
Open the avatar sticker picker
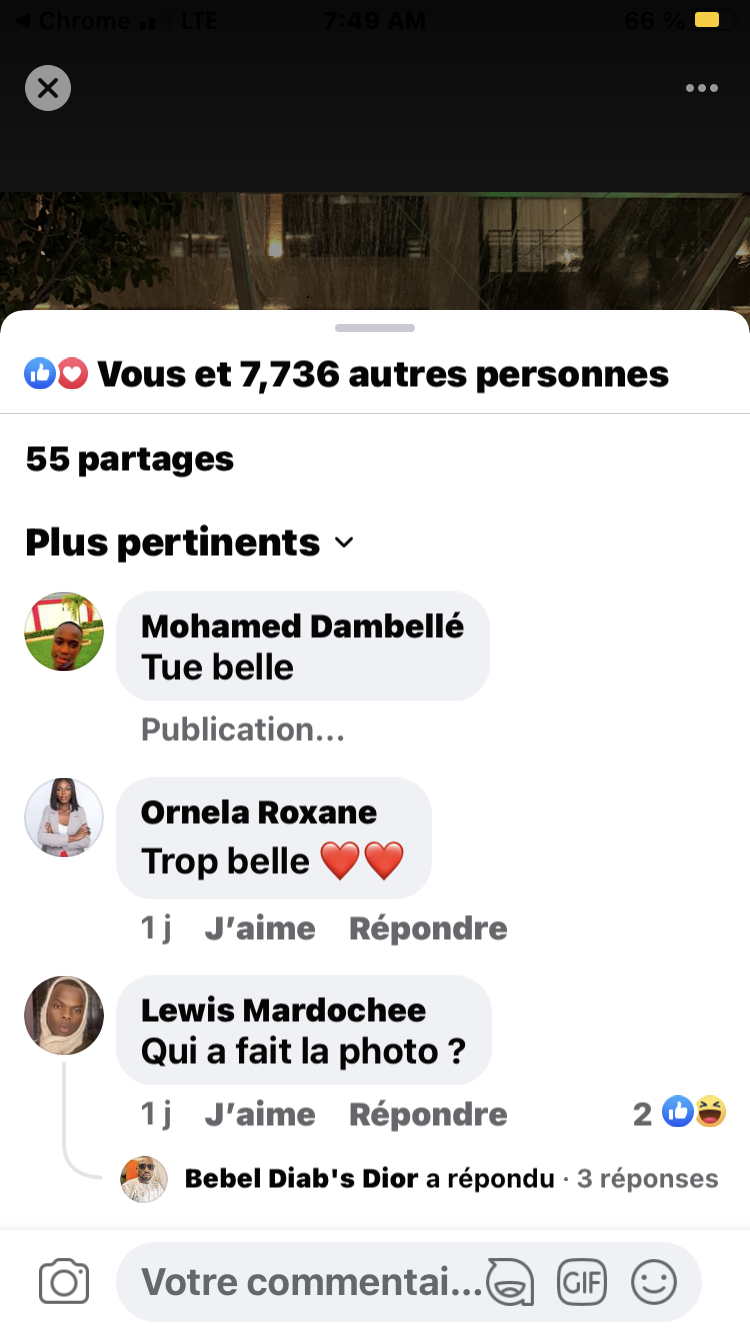(510, 1282)
